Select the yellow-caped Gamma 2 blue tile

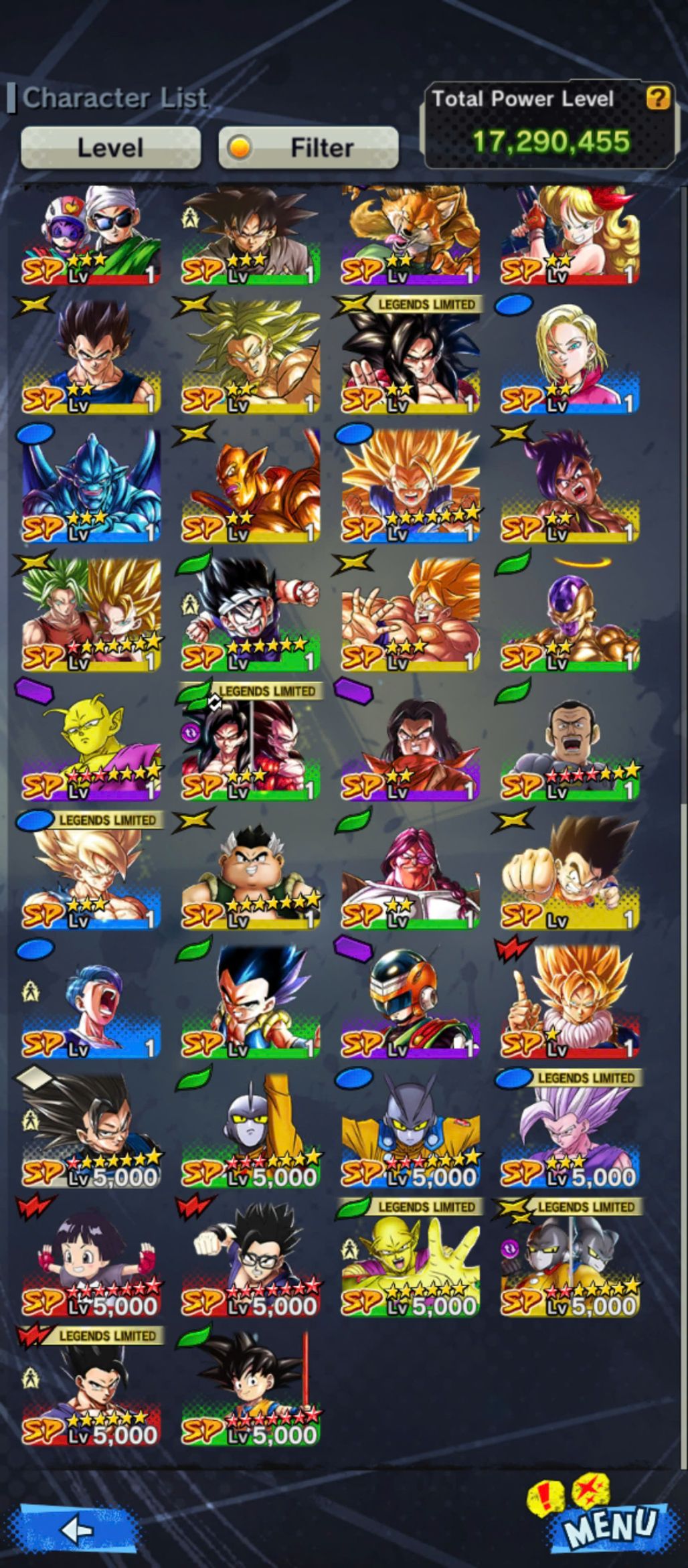(410, 1131)
